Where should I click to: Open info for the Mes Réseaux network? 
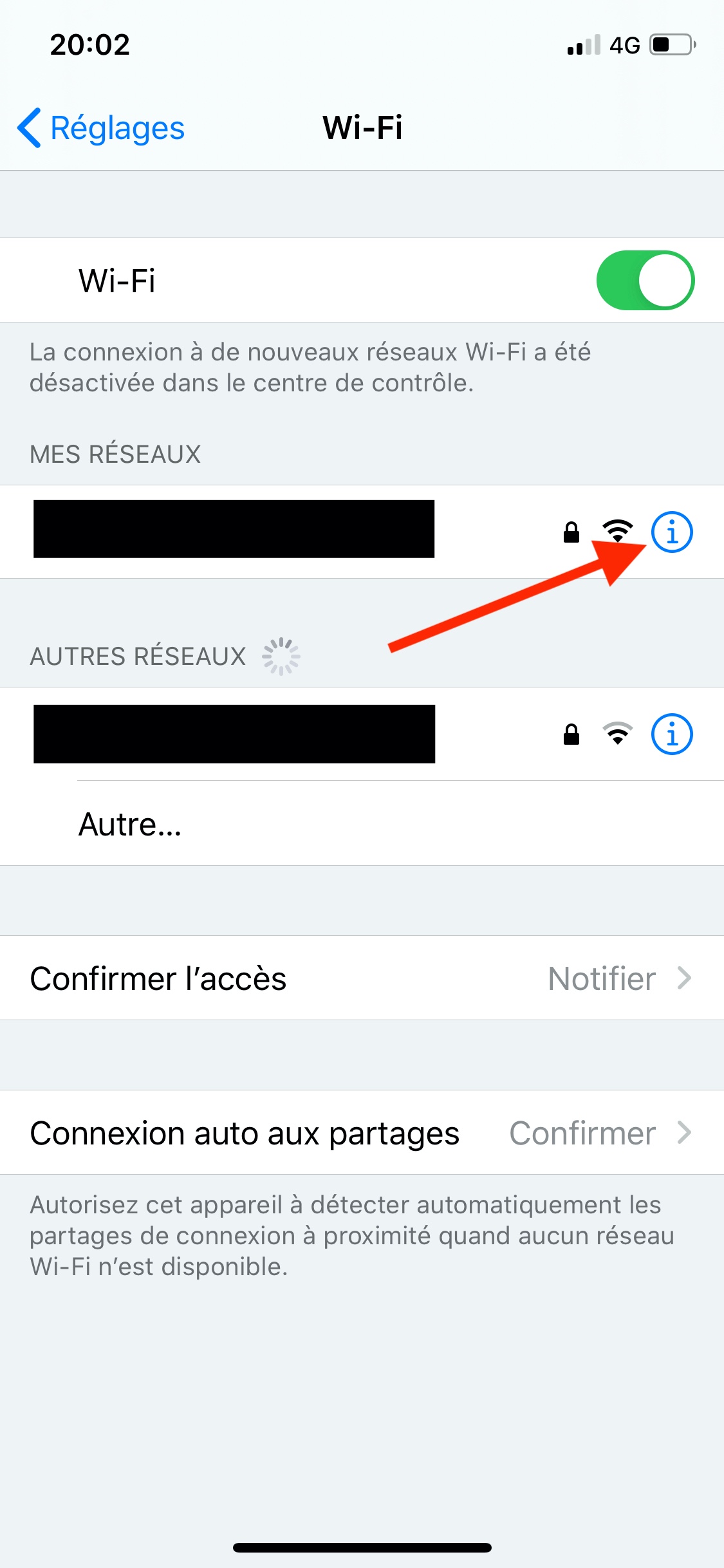pyautogui.click(x=672, y=532)
